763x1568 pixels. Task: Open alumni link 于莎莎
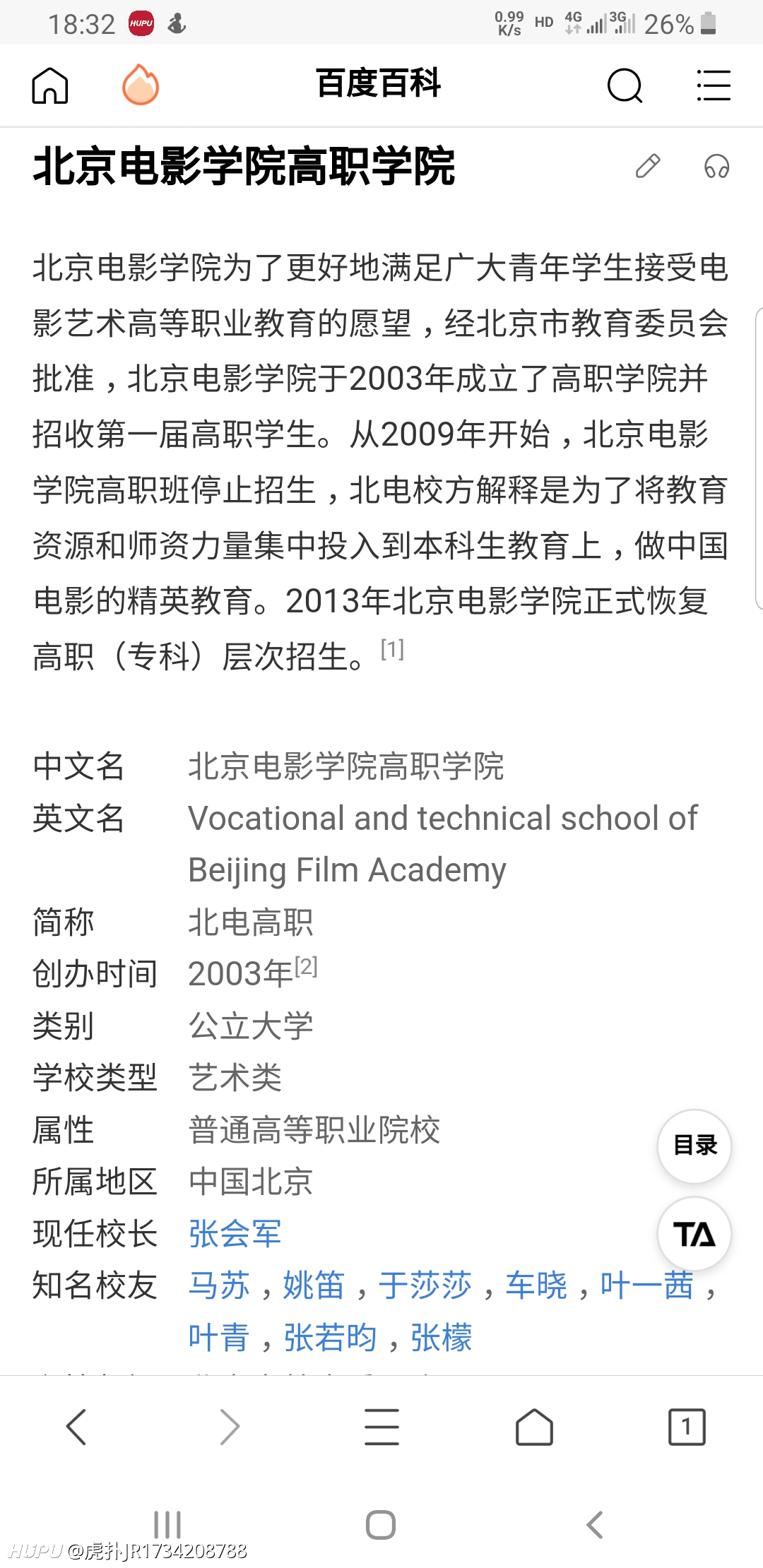pos(425,1285)
